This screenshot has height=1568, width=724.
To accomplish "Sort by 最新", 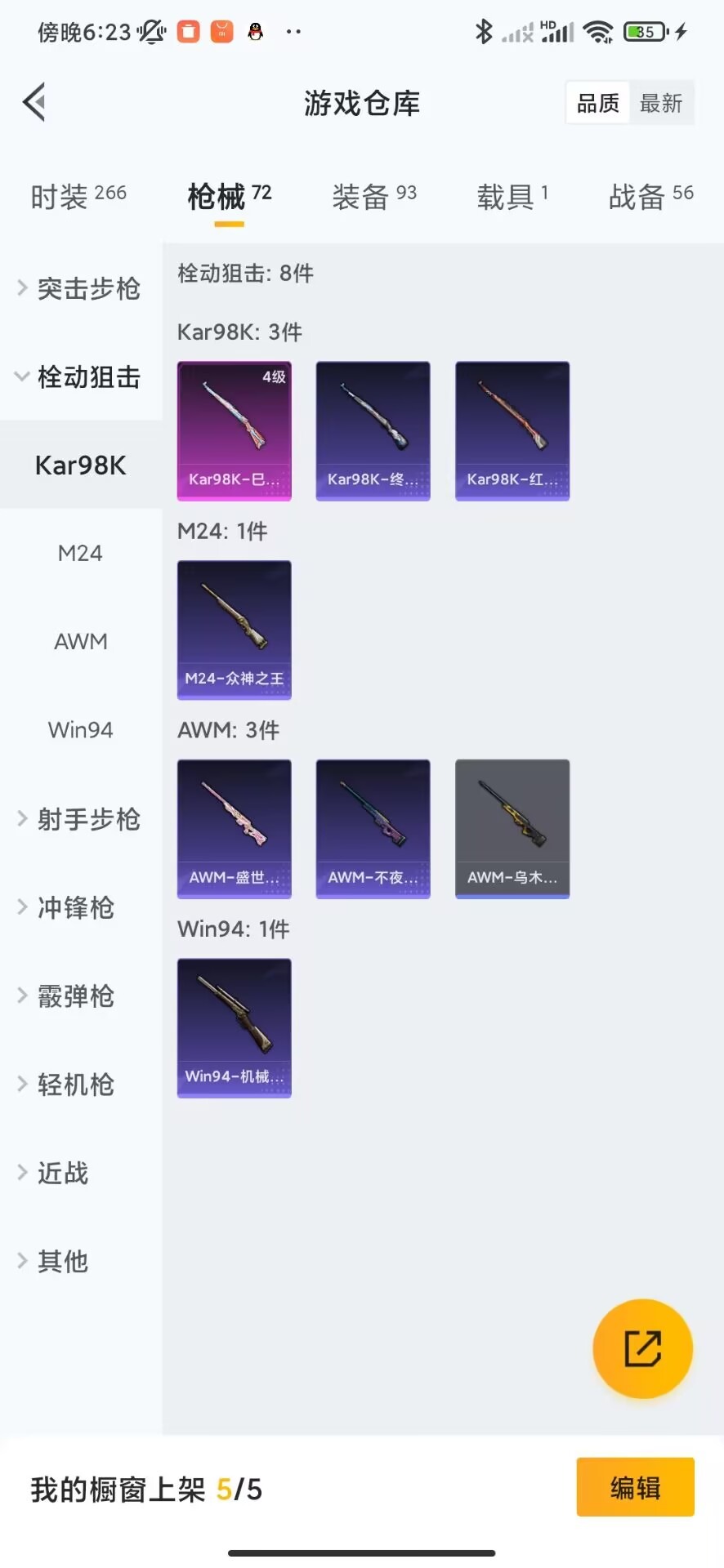I will [x=660, y=103].
